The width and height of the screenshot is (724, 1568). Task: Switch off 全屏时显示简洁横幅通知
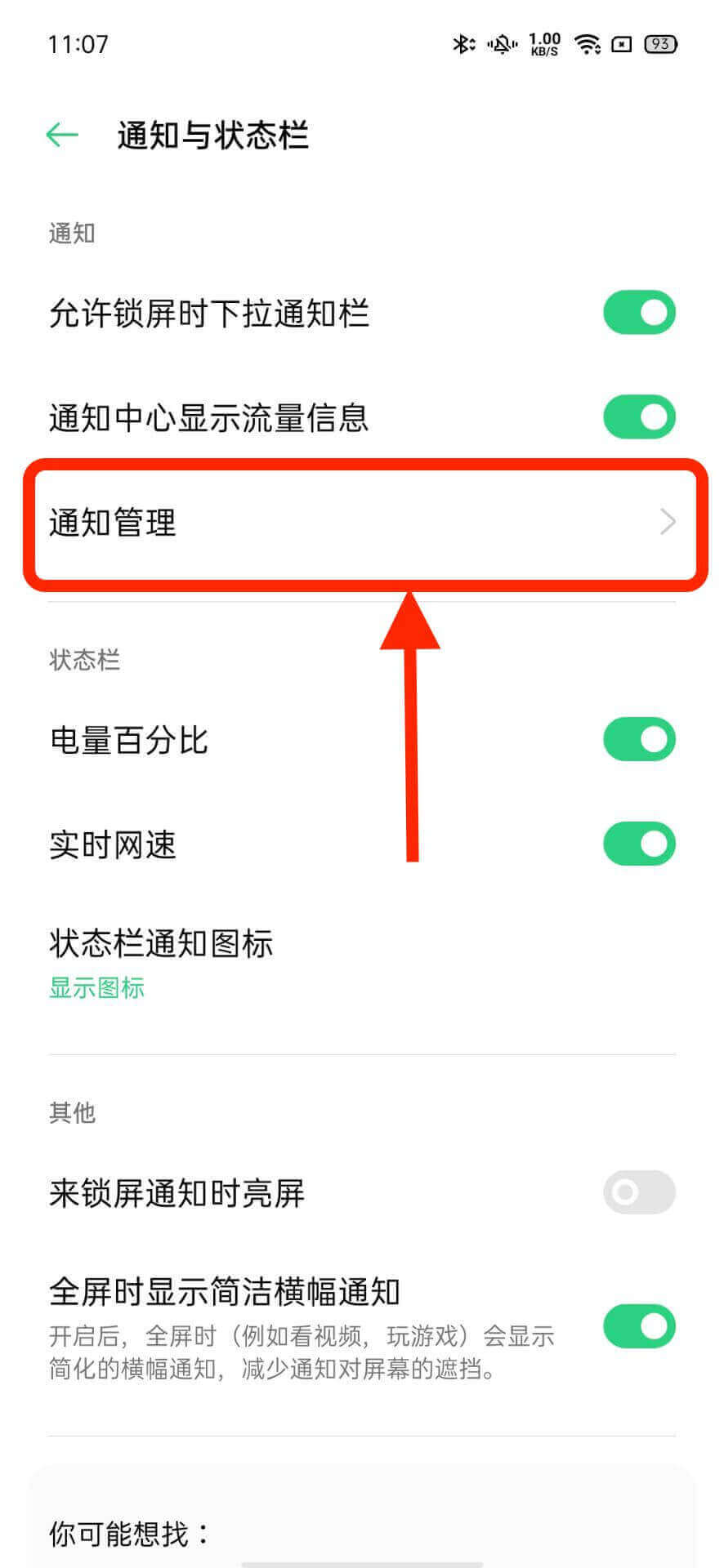(x=638, y=1327)
